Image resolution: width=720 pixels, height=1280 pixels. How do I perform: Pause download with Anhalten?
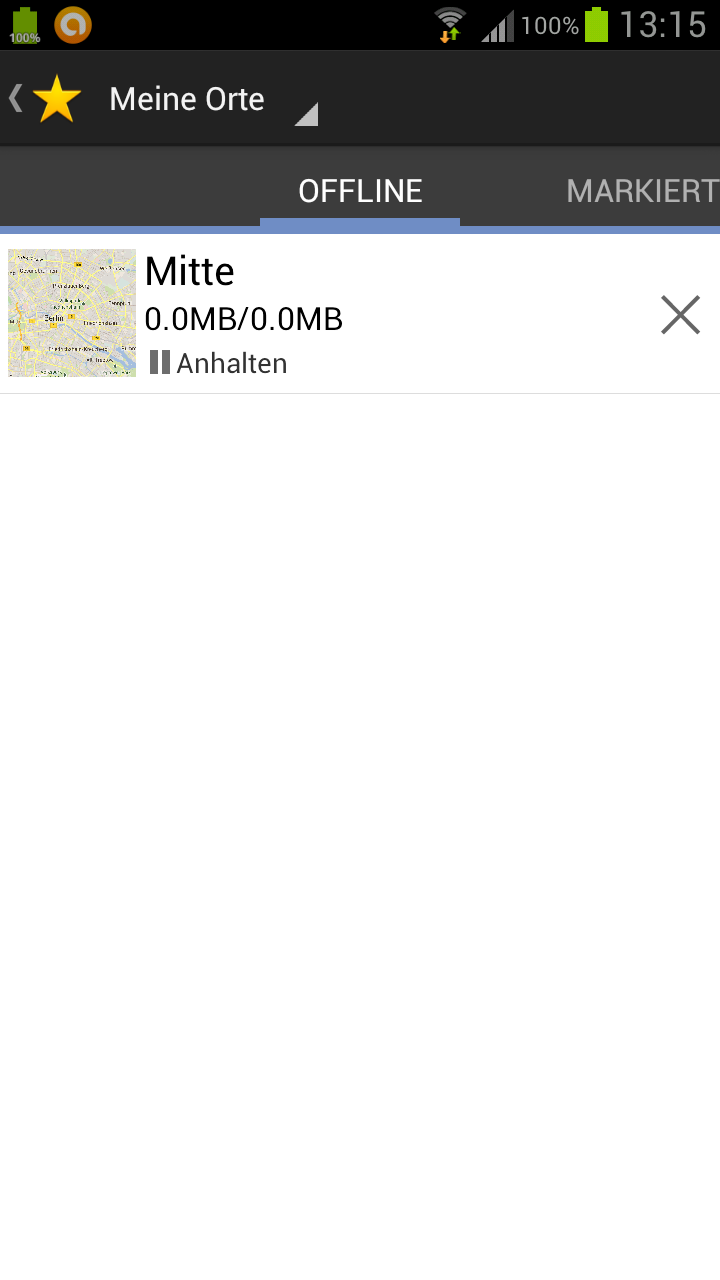coord(218,363)
